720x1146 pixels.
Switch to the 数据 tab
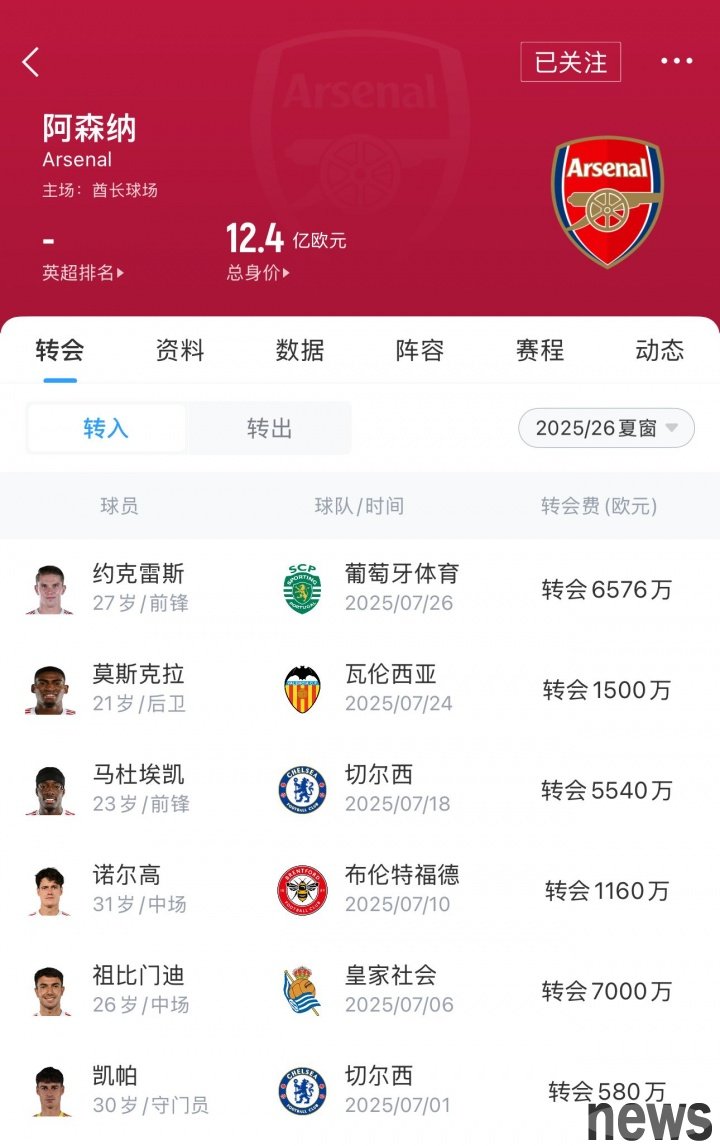coord(300,350)
